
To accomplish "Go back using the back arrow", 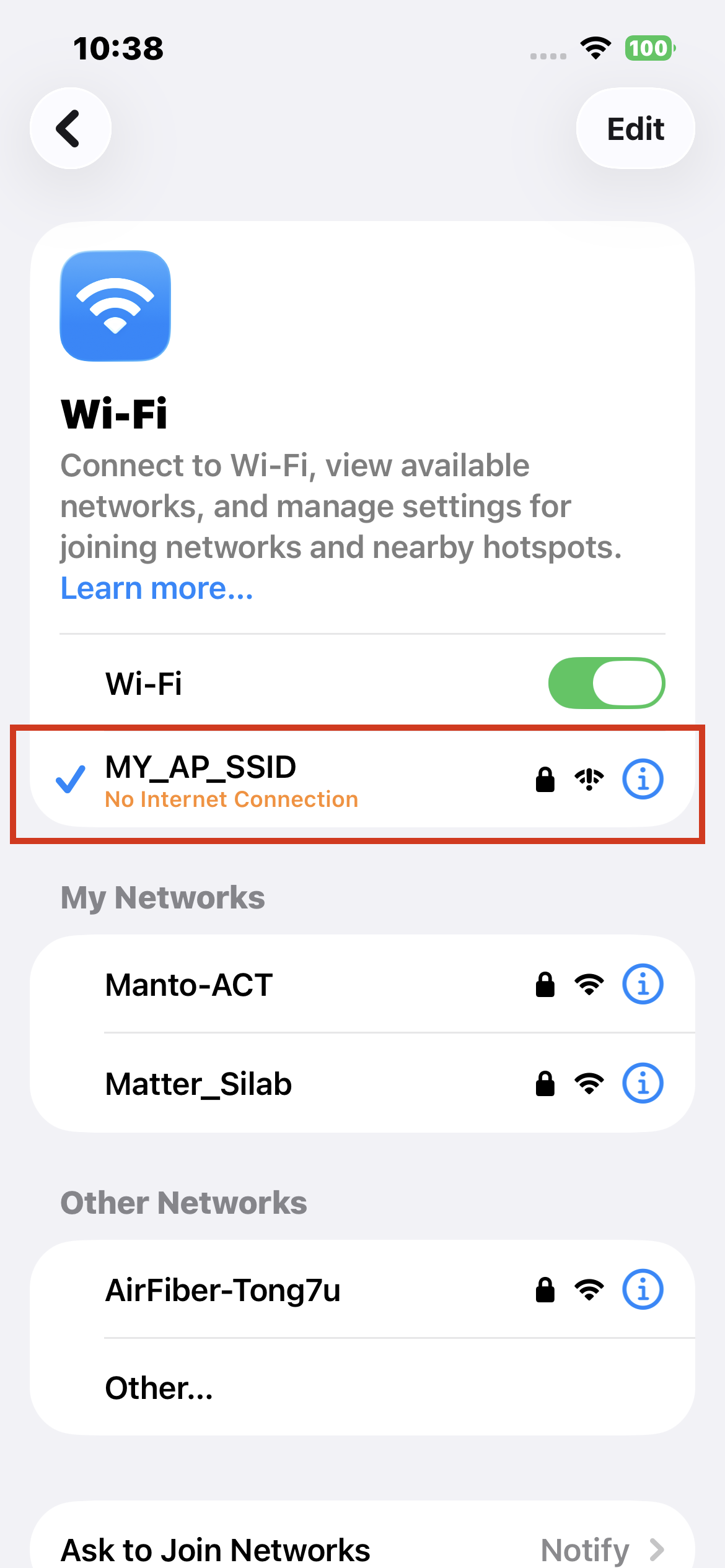I will pos(71,128).
